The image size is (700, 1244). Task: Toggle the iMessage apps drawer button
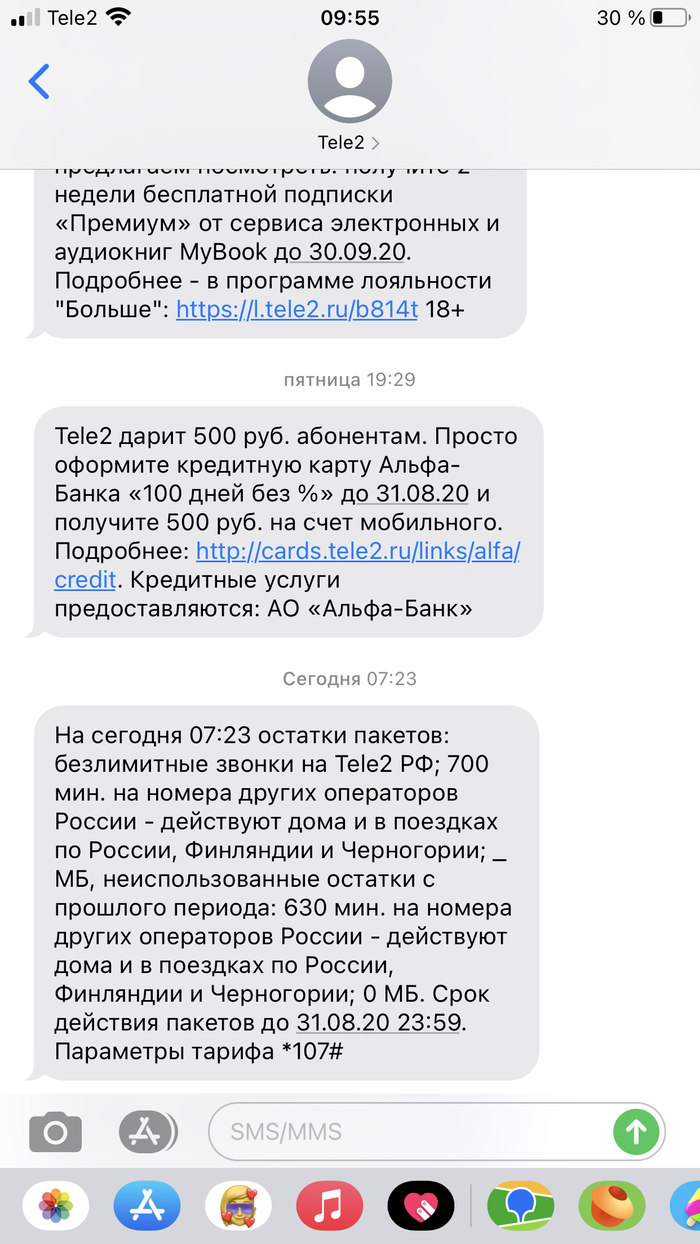pyautogui.click(x=146, y=1132)
